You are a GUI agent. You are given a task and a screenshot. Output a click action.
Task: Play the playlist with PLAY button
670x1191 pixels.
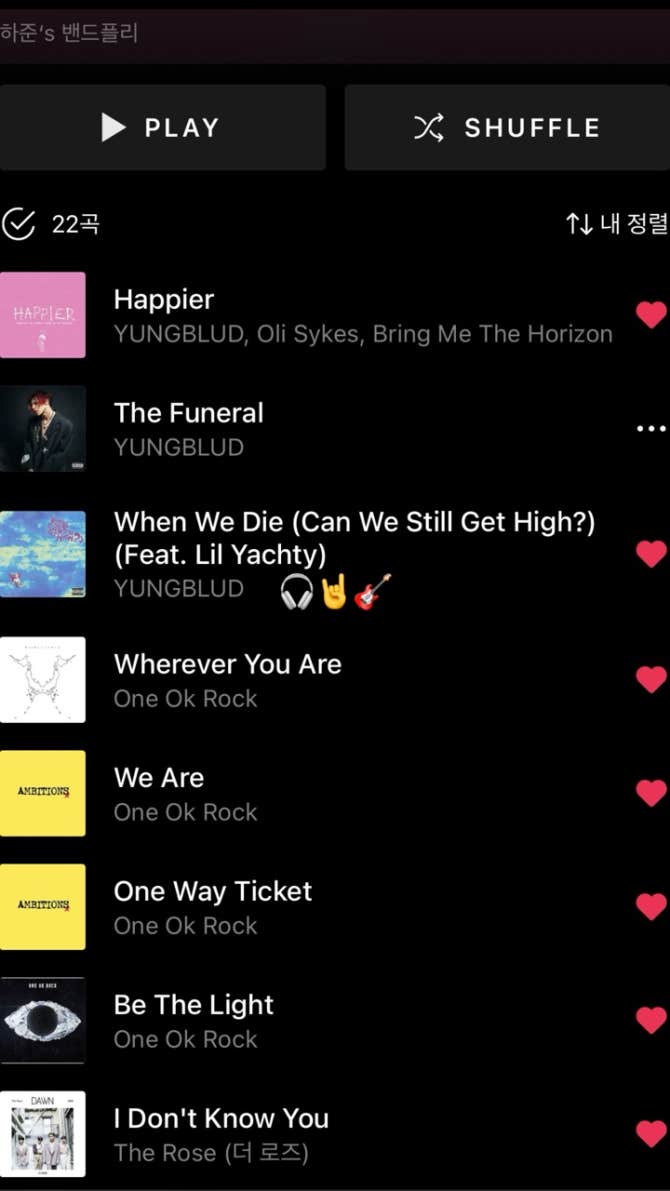[162, 128]
